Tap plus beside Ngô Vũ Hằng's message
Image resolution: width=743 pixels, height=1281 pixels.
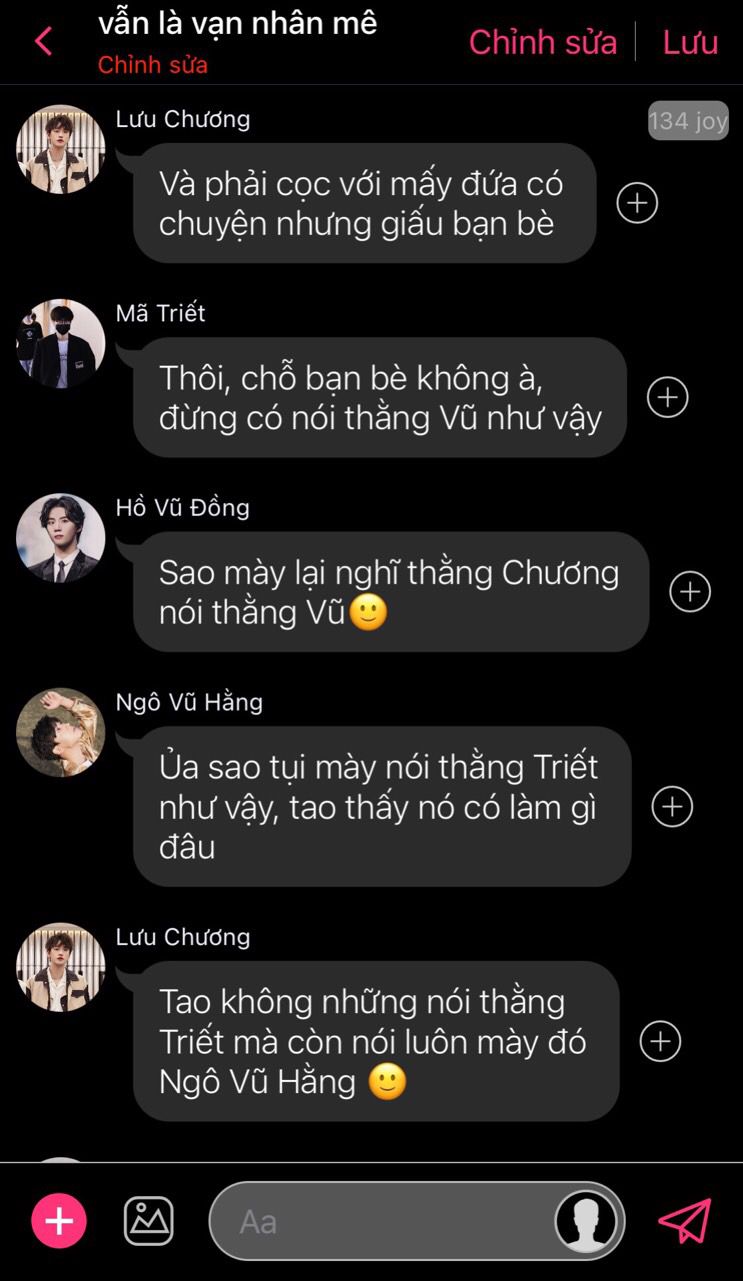[x=672, y=806]
